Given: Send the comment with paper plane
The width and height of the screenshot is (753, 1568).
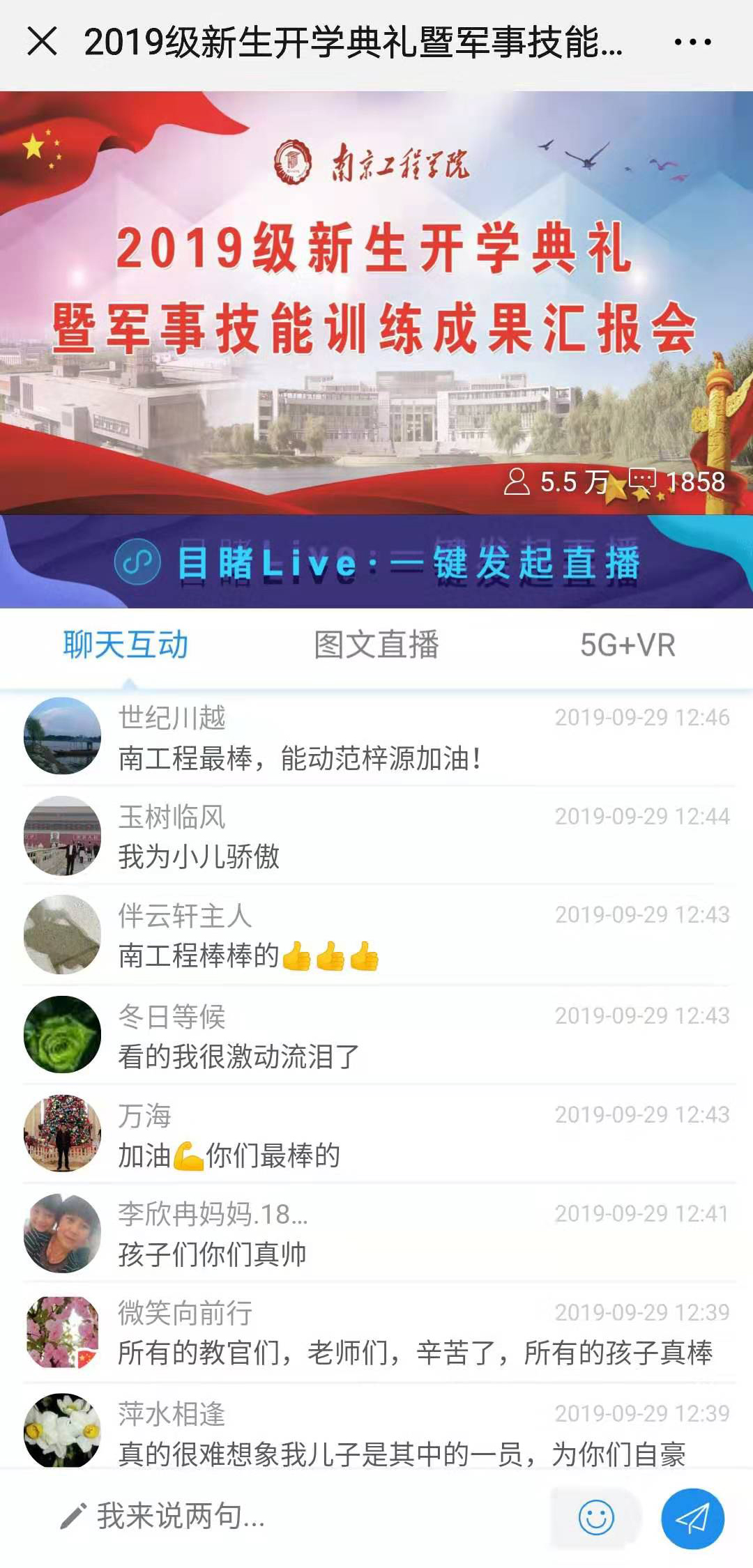Looking at the screenshot, I should click(692, 1519).
